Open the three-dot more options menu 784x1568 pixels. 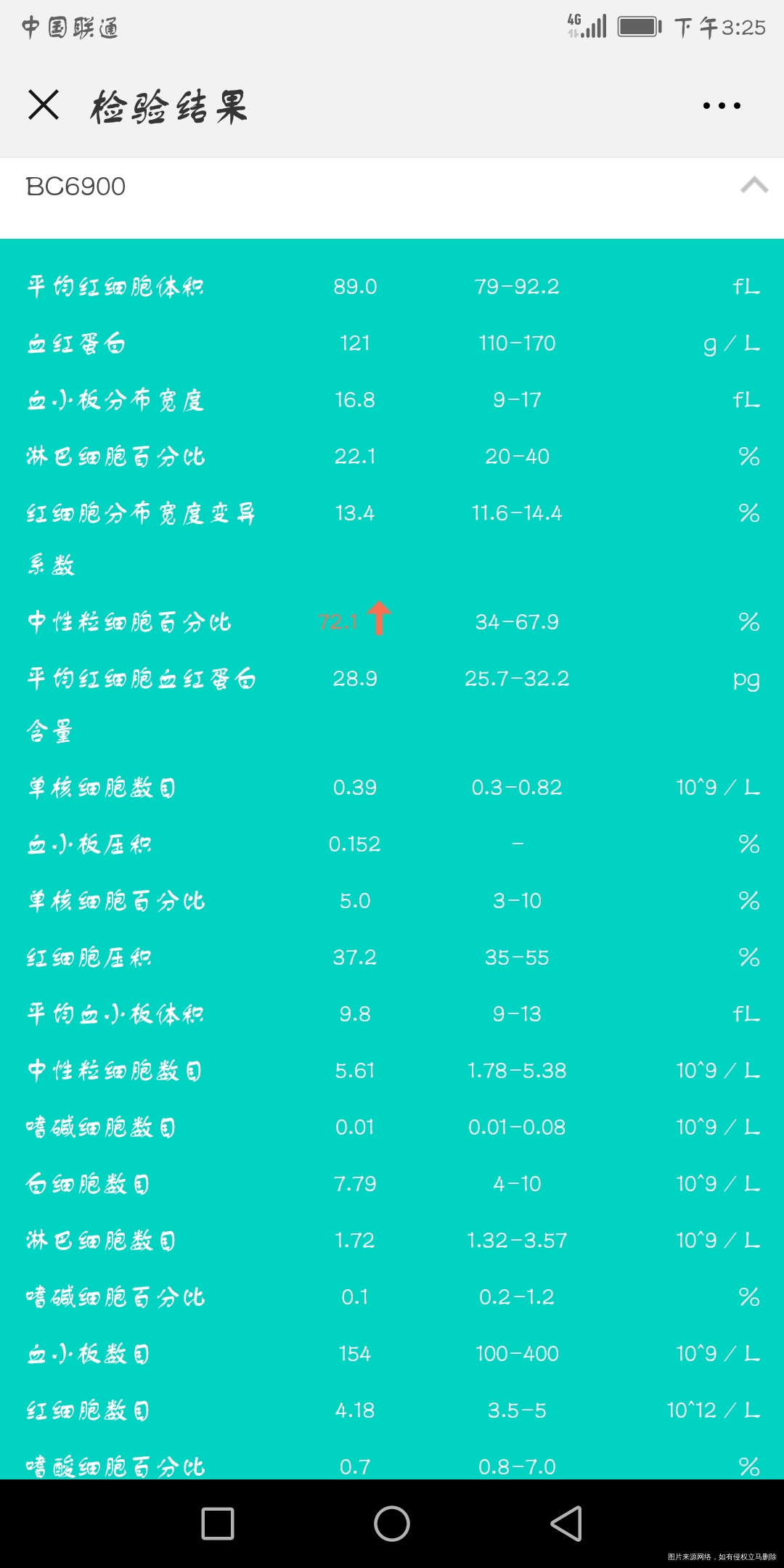[x=719, y=106]
